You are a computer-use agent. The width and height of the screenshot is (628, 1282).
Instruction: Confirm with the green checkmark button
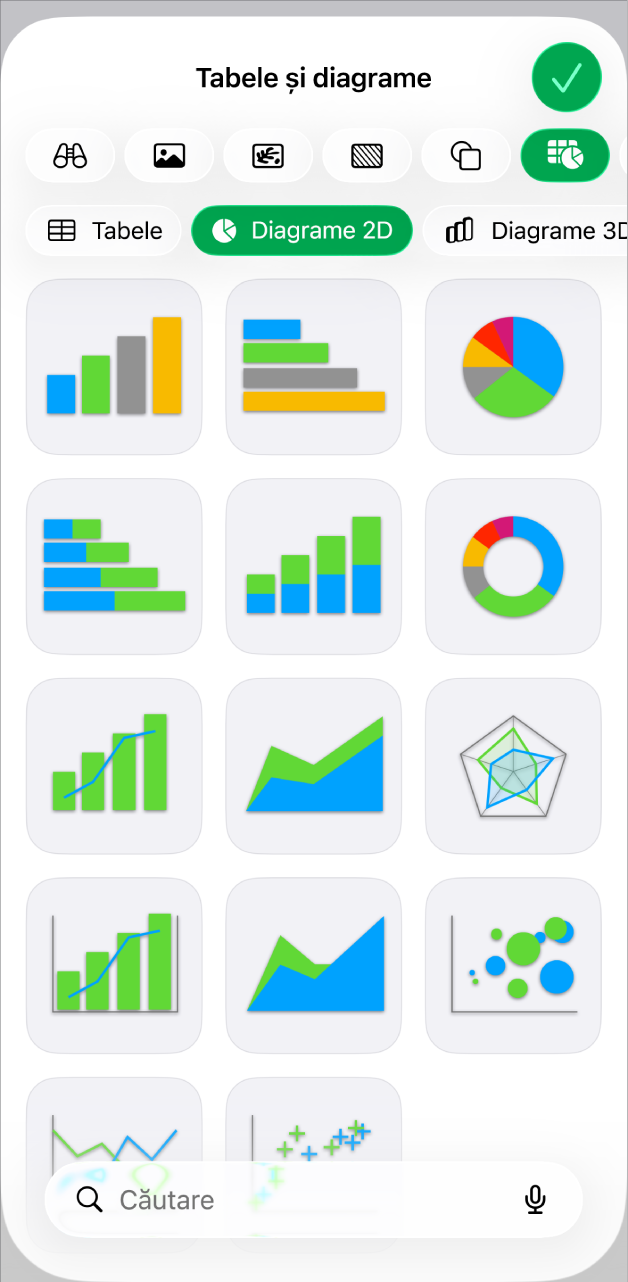click(567, 77)
